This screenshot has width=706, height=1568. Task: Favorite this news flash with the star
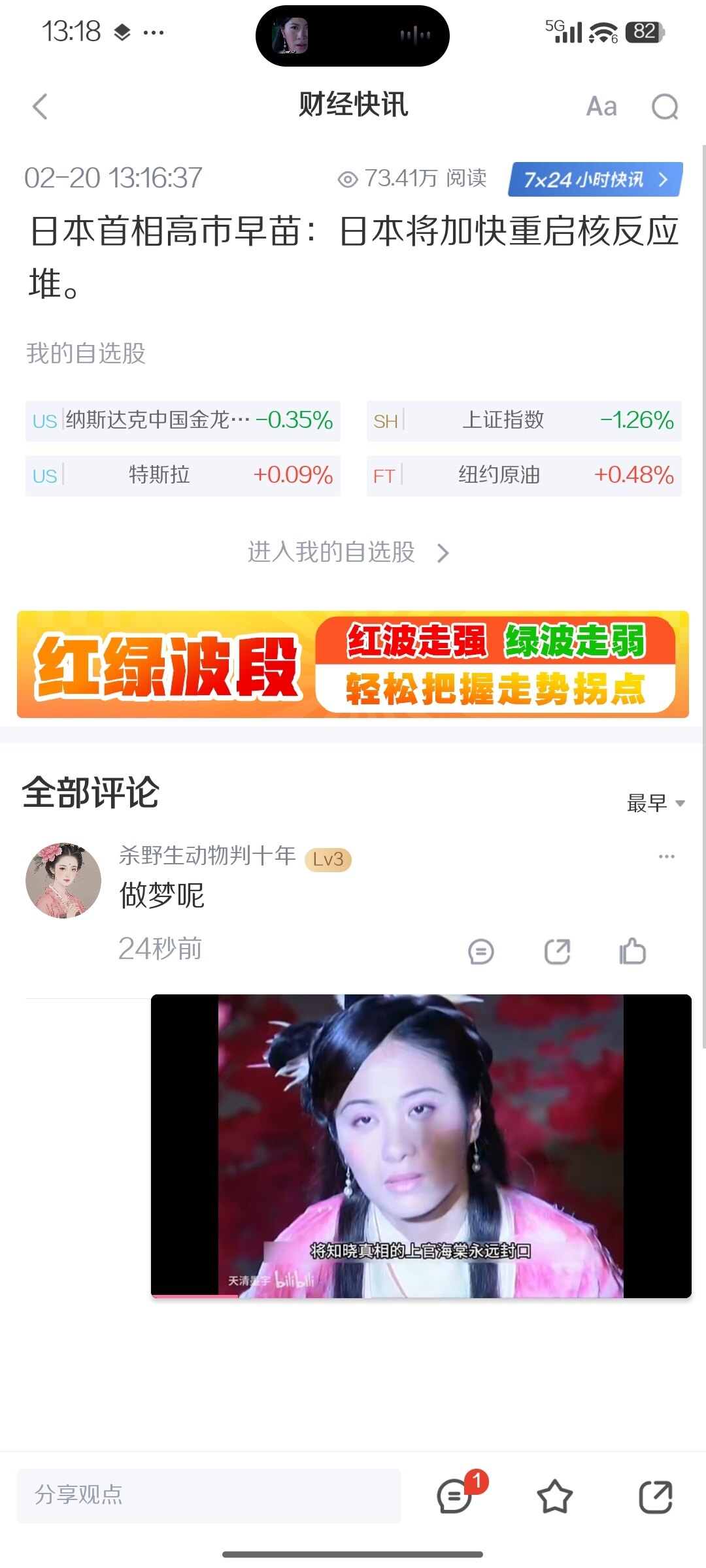pyautogui.click(x=554, y=1496)
